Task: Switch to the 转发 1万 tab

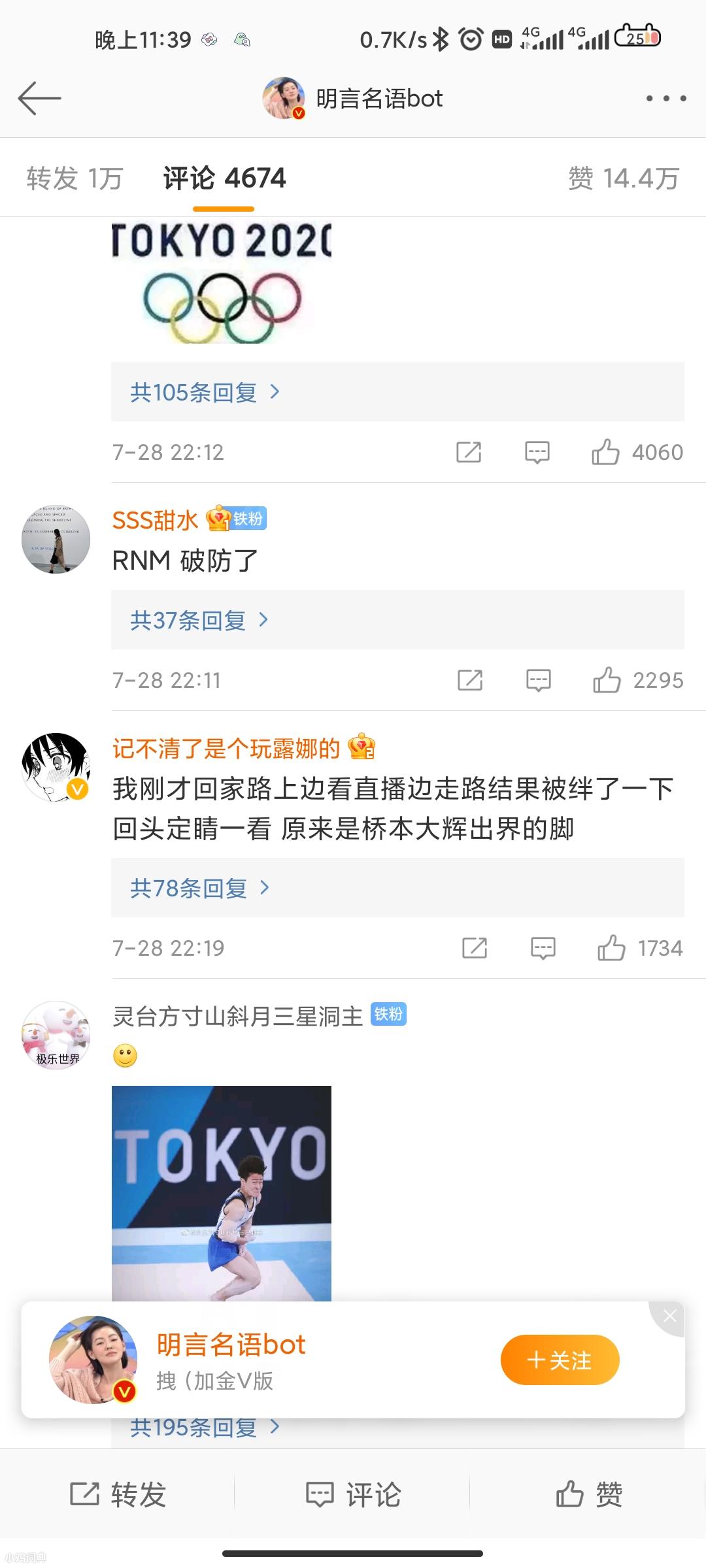Action: pos(75,178)
